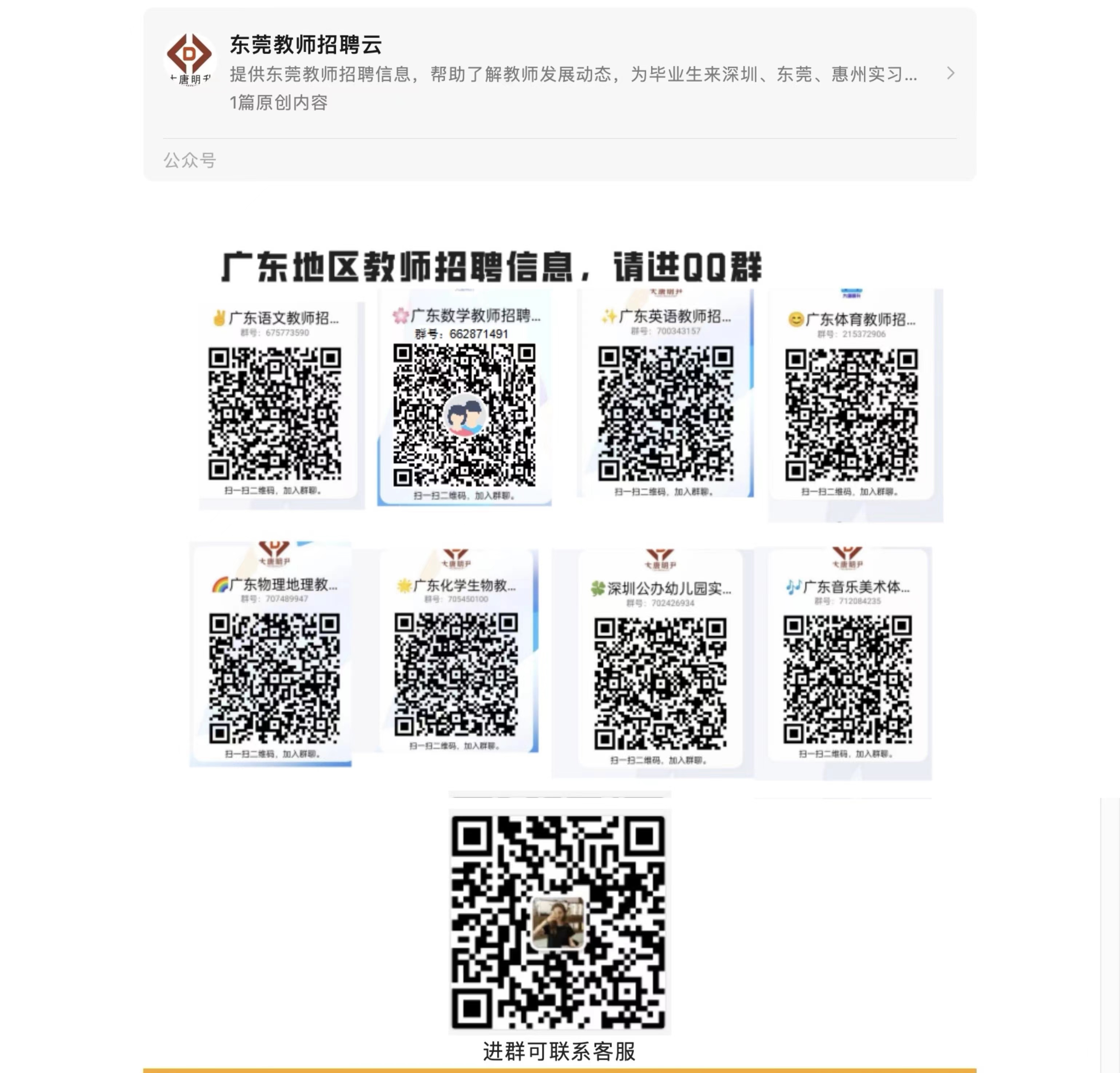Viewport: 1120px width, 1073px height.
Task: Enlarge the picture above 进群可联系客服
Action: pyautogui.click(x=559, y=920)
